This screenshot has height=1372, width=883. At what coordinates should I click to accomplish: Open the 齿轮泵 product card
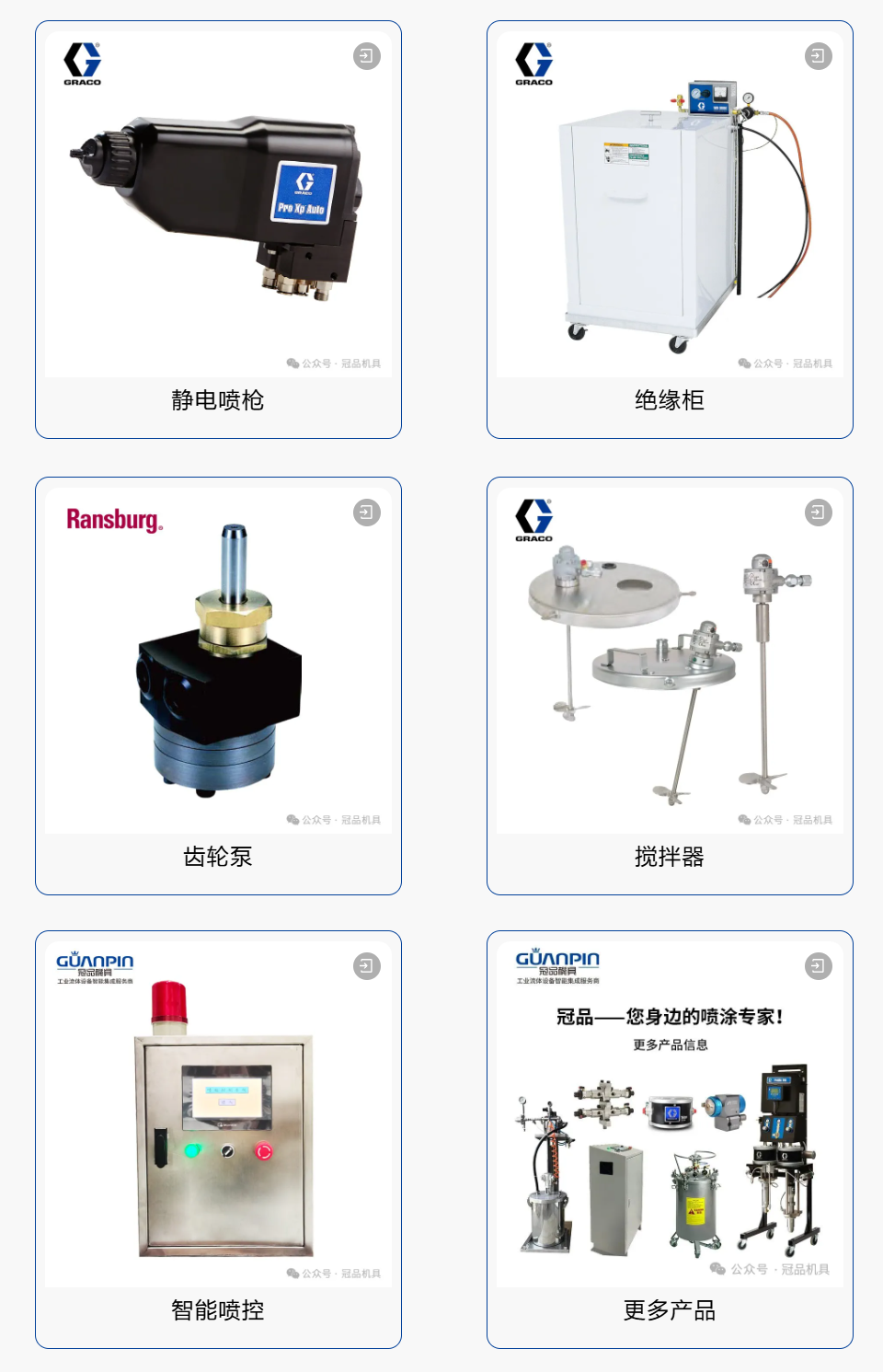tap(218, 686)
